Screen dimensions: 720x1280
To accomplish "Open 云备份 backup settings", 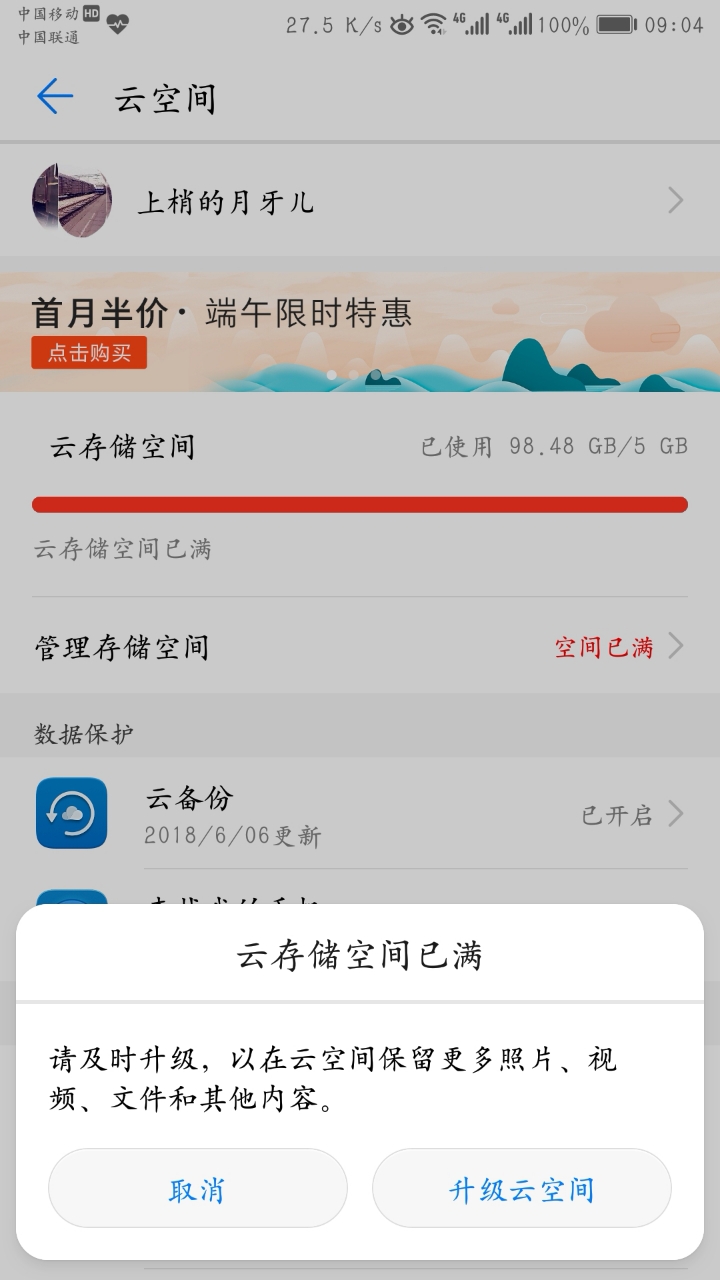I will (360, 814).
